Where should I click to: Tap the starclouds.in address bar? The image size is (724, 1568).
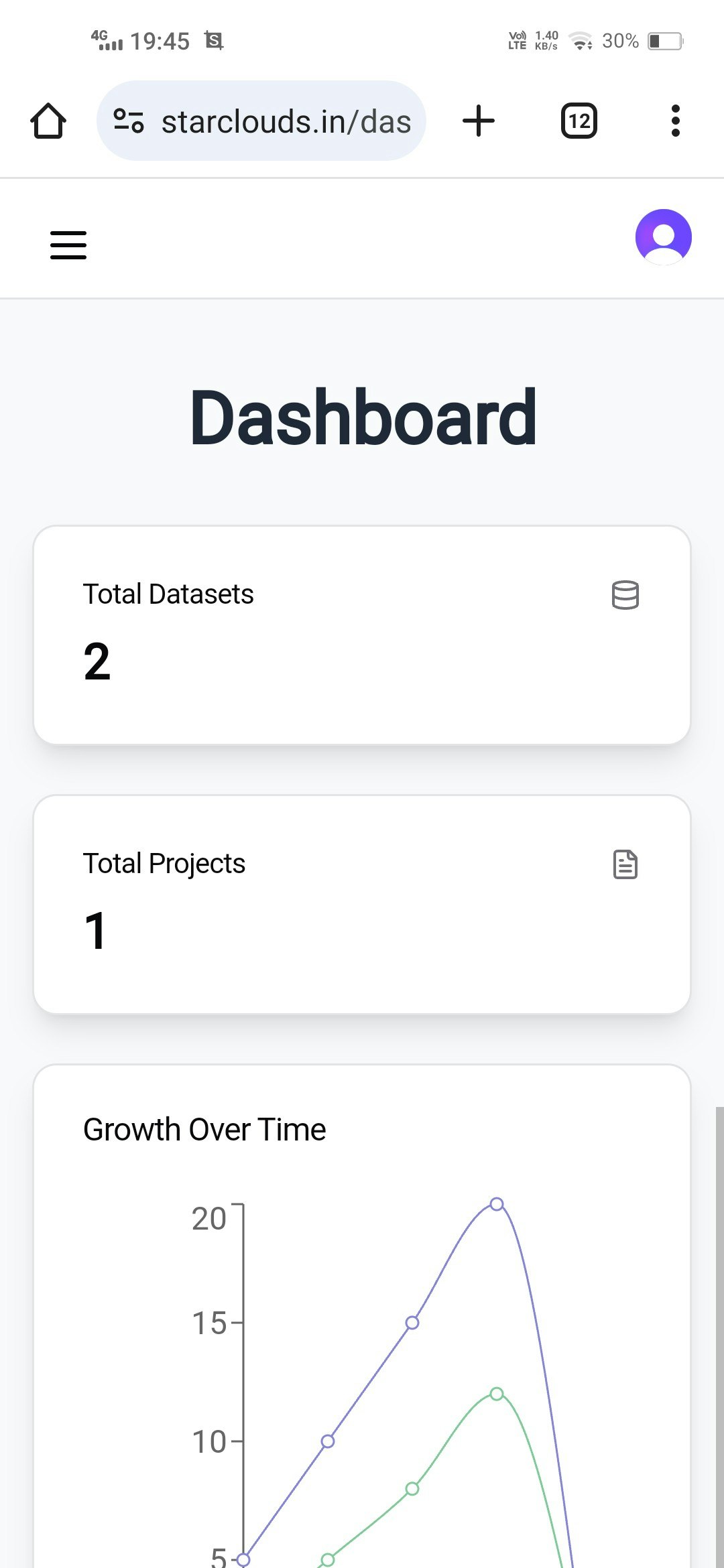[286, 122]
